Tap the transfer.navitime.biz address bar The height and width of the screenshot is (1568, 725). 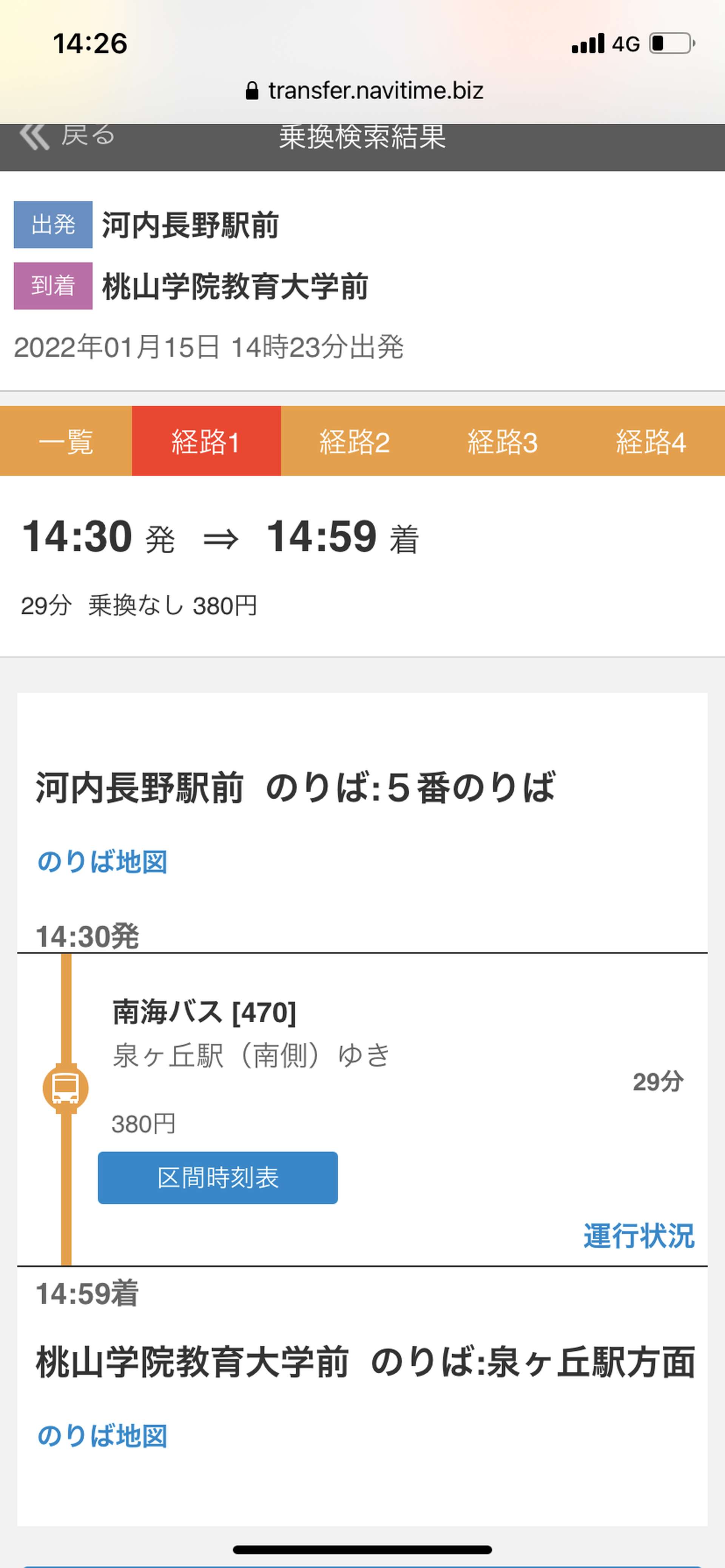(x=364, y=91)
